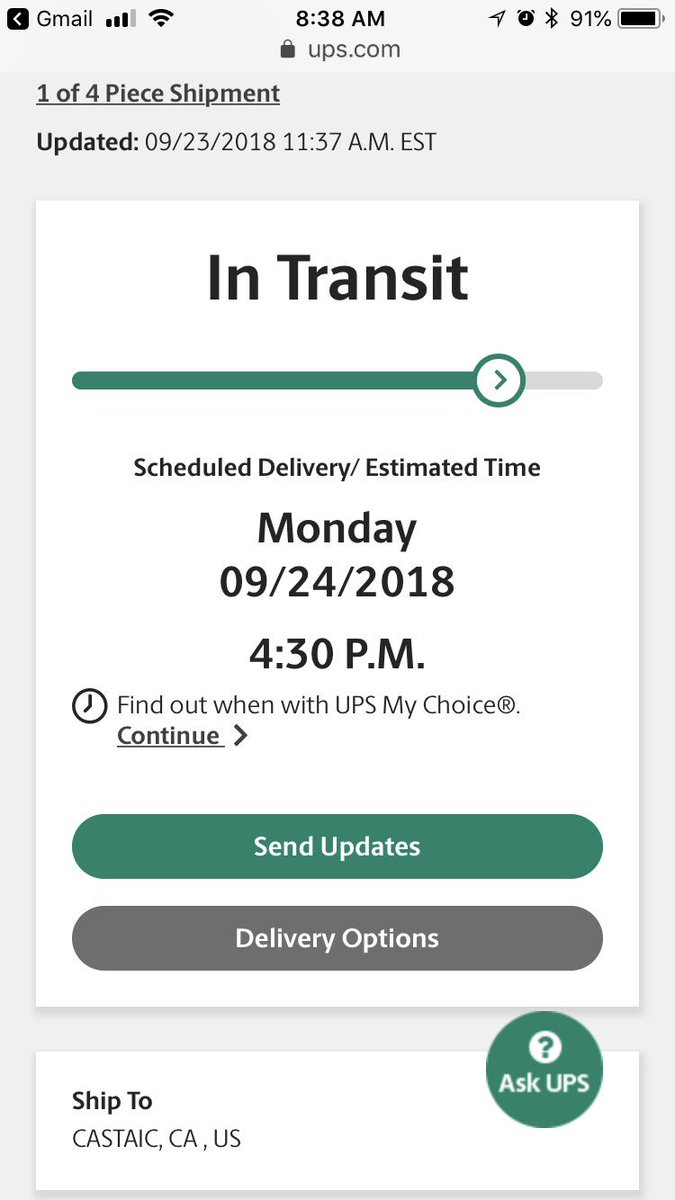Tap the ups.com address bar
675x1200 pixels.
coord(338,49)
